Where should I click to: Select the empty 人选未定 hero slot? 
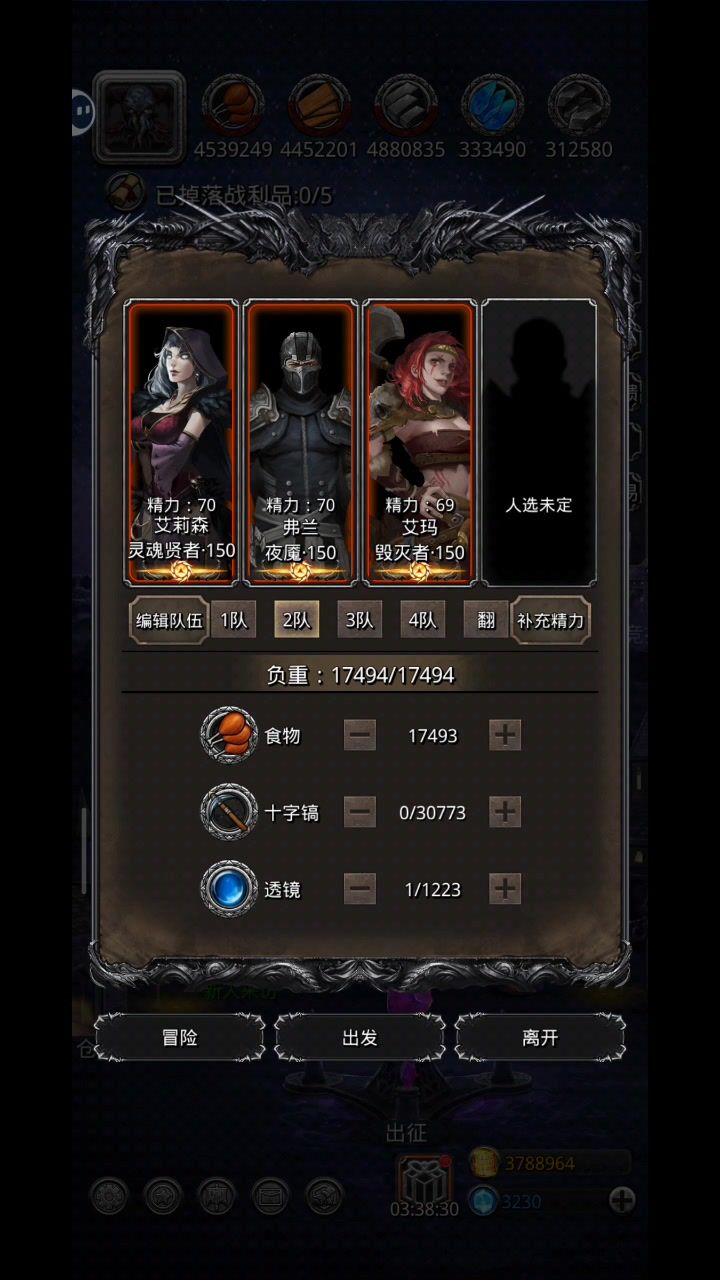539,442
